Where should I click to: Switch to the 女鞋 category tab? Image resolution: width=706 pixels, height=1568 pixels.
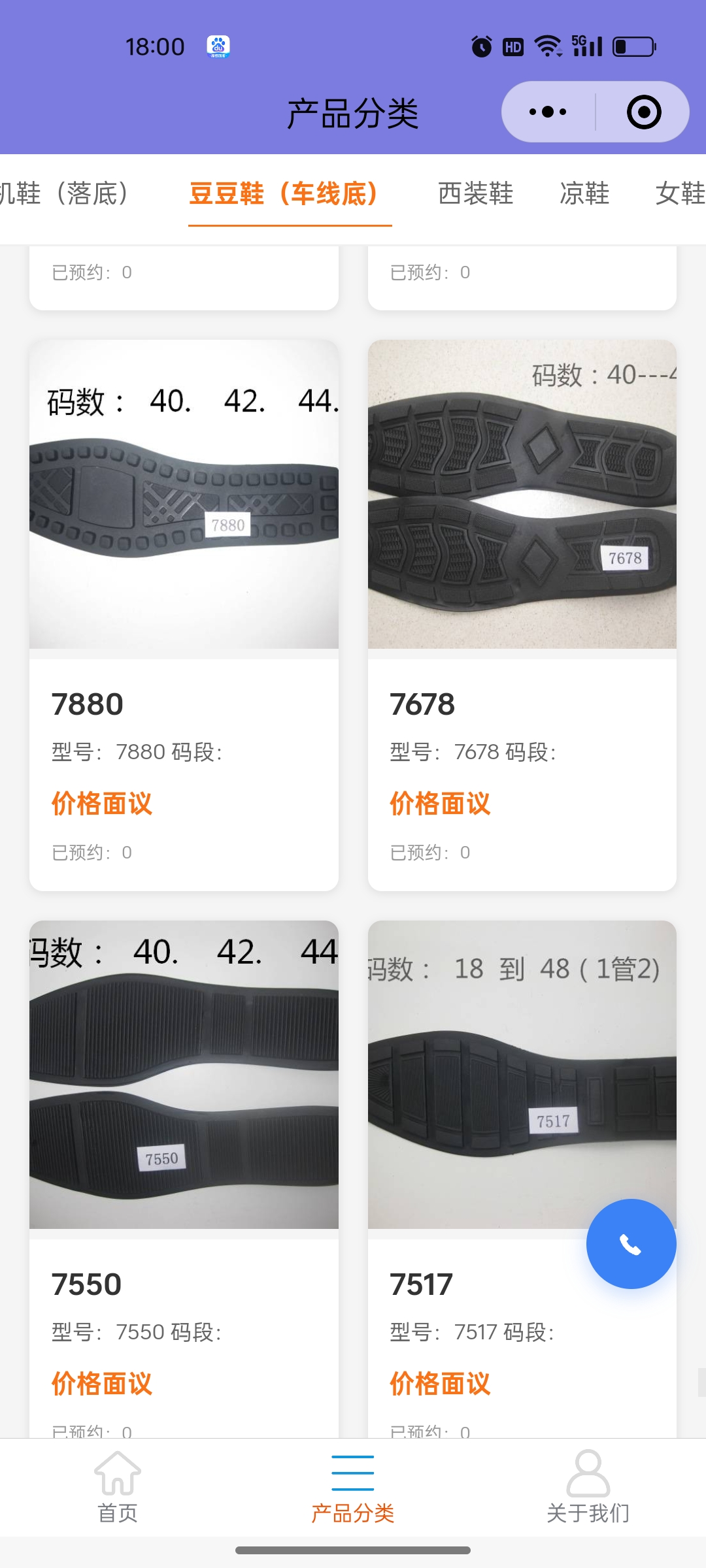(x=680, y=193)
